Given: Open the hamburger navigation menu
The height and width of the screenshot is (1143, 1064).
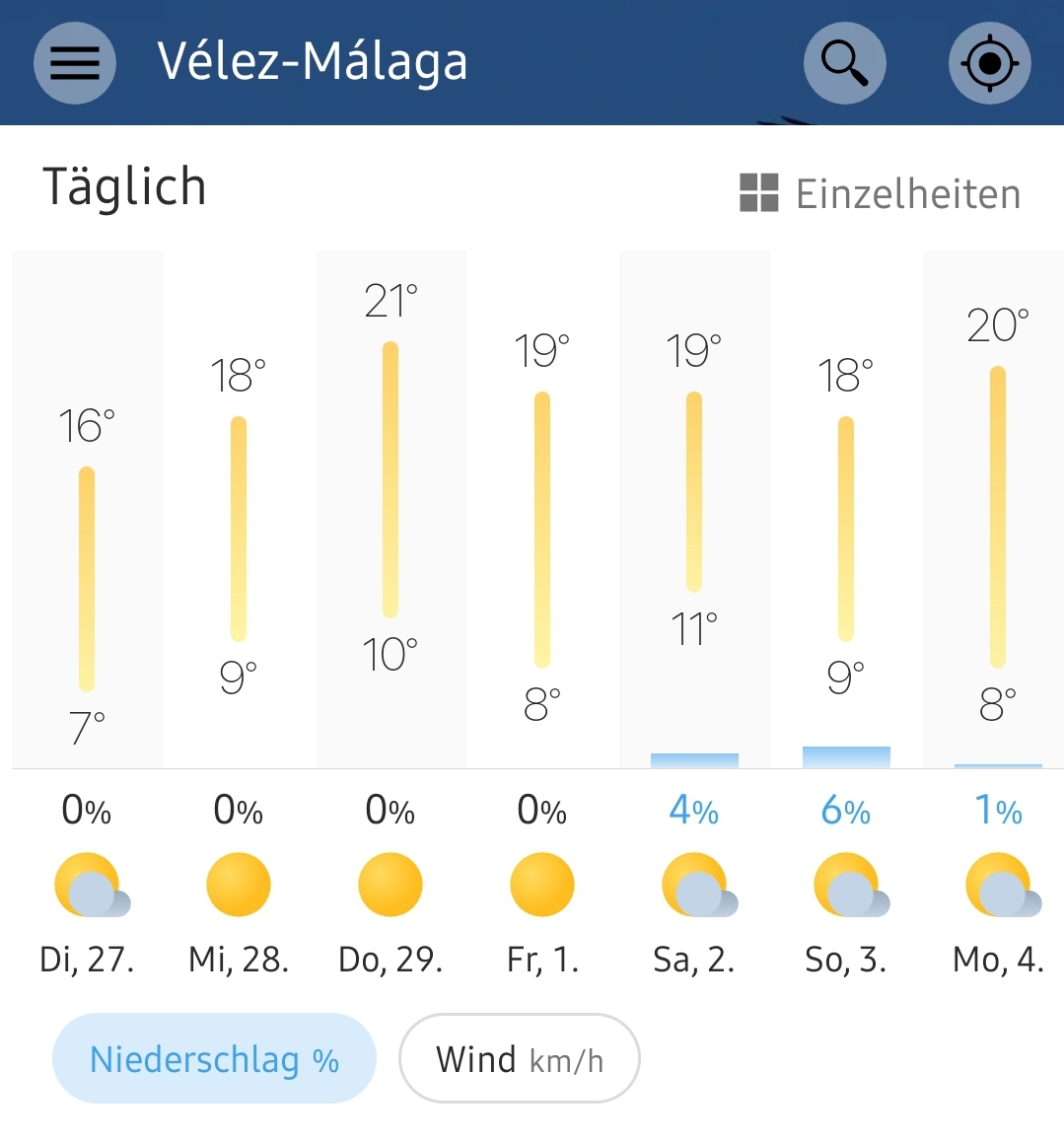Looking at the screenshot, I should coord(75,63).
